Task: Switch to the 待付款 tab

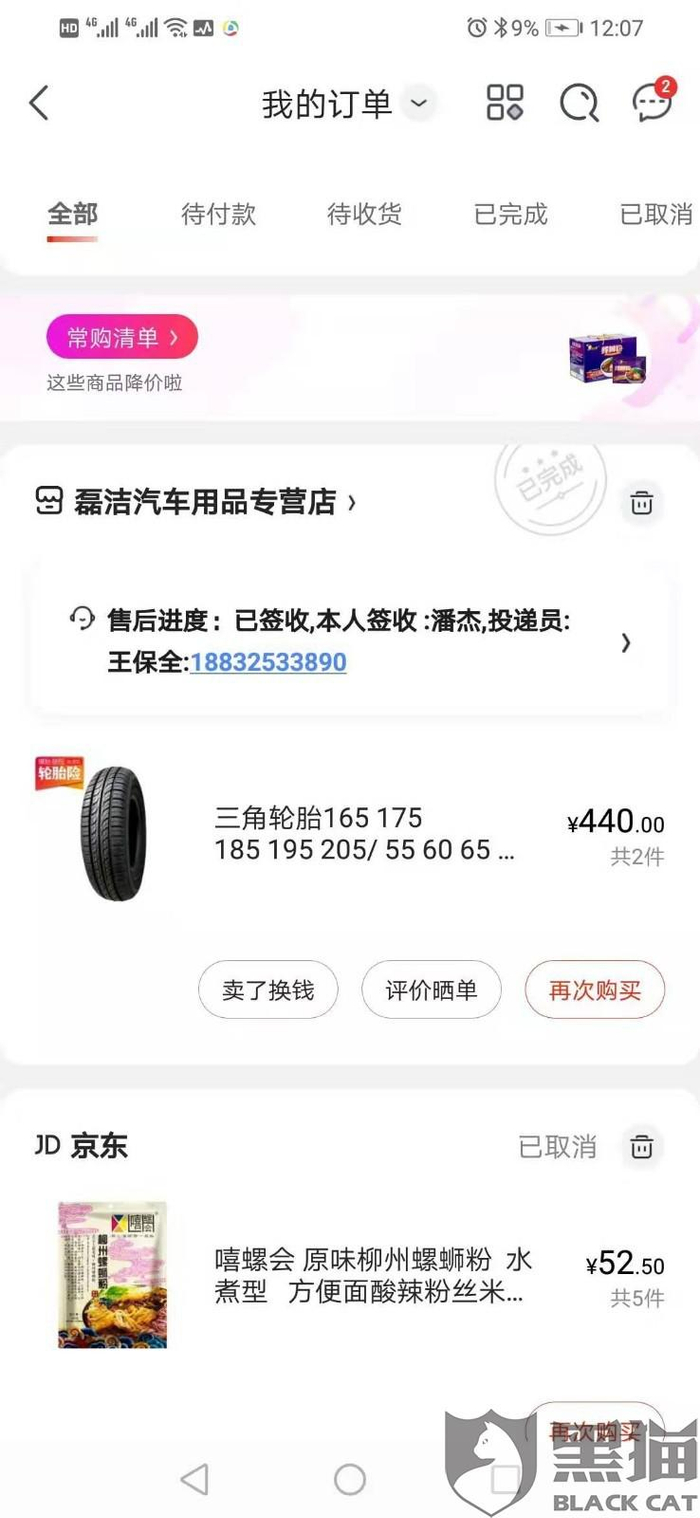Action: [218, 214]
